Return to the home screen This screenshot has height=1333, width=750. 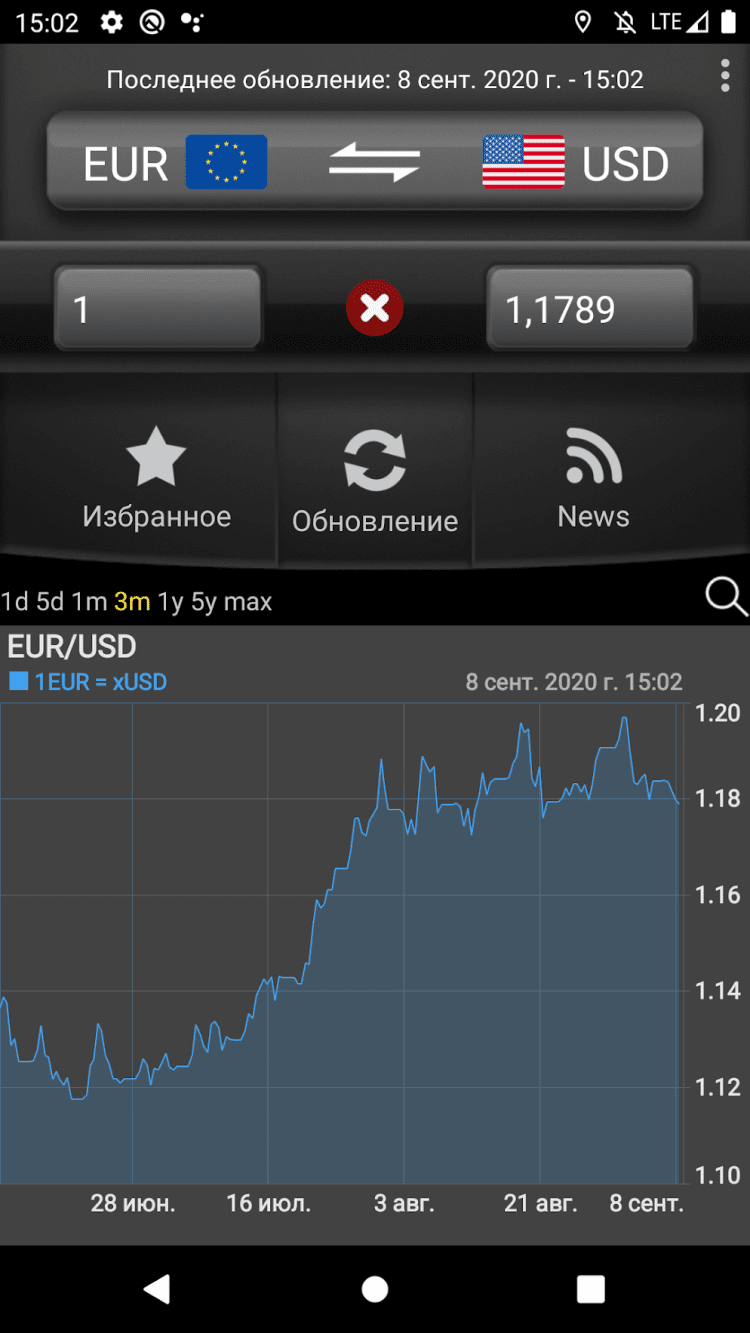pos(375,1289)
